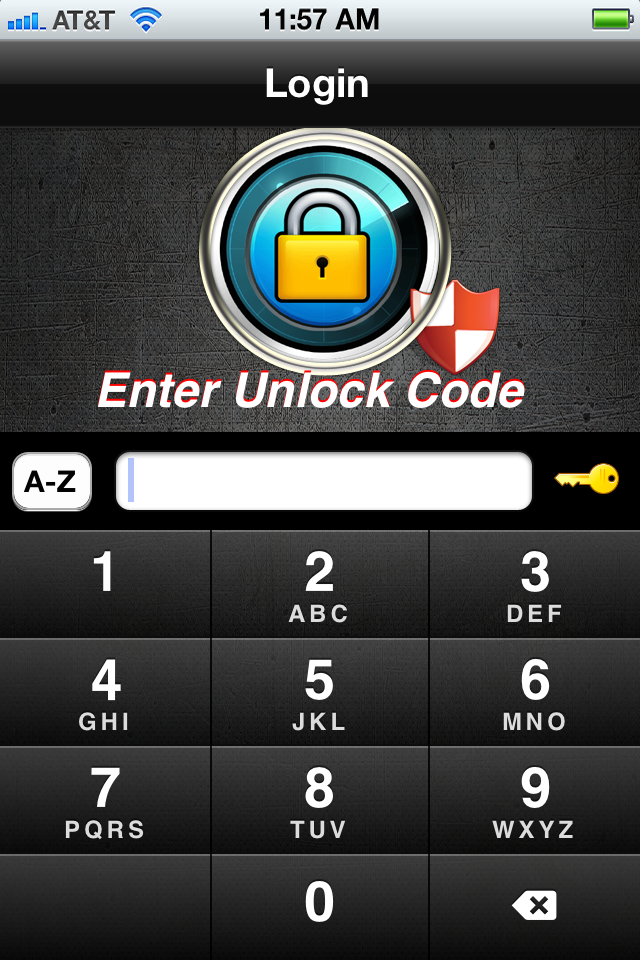The height and width of the screenshot is (960, 640).
Task: Delete the last digit with backspace
Action: point(535,906)
